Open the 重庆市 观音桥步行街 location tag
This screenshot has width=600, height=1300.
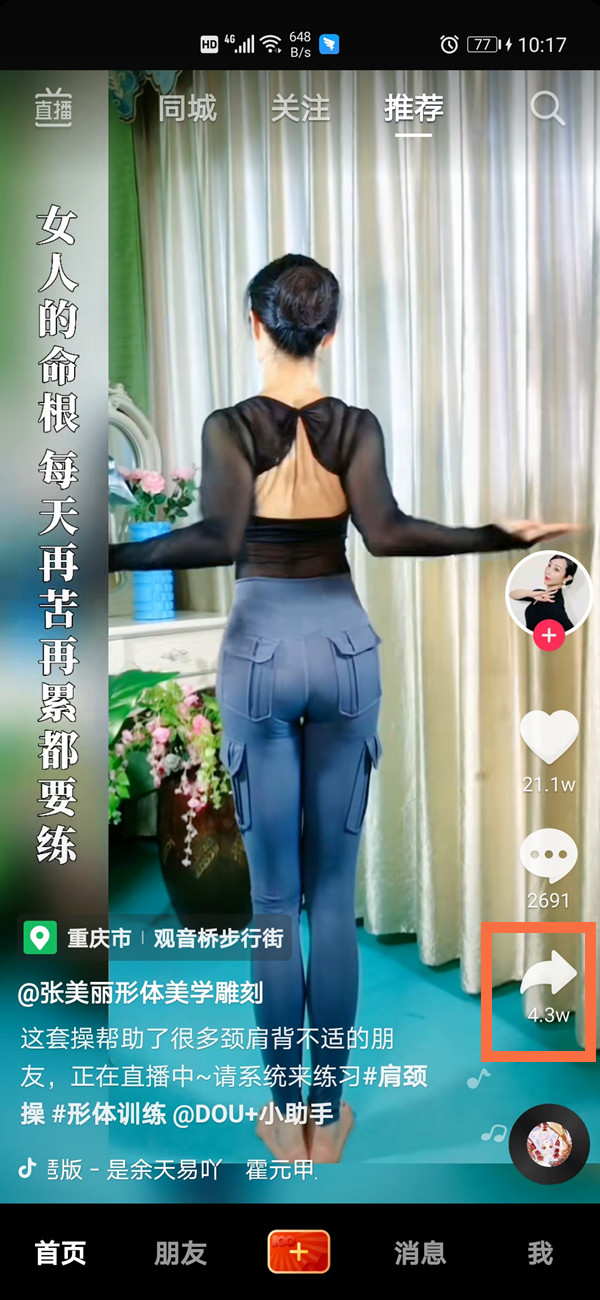(157, 939)
